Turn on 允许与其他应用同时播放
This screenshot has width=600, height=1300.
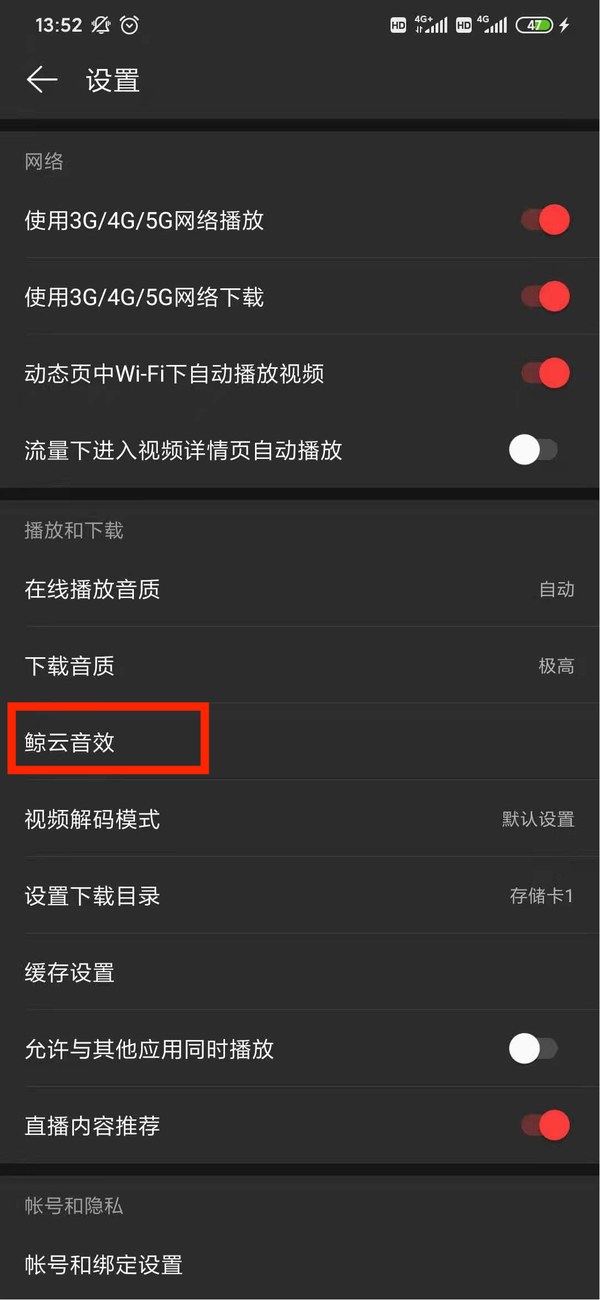(533, 1049)
